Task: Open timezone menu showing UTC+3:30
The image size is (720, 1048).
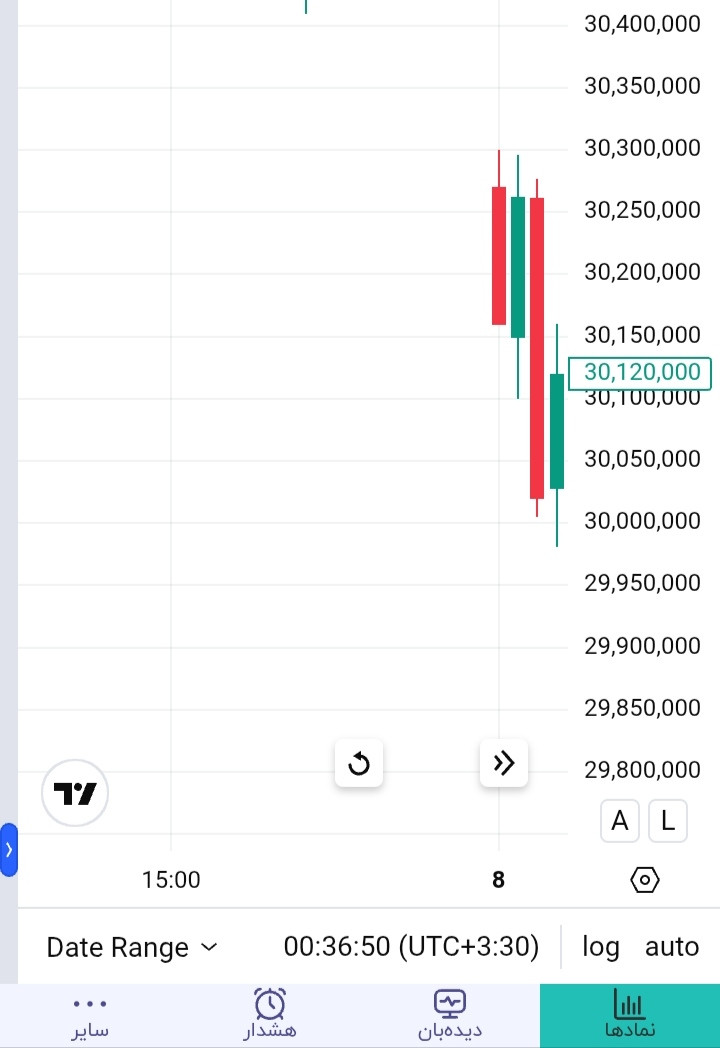Action: point(411,946)
